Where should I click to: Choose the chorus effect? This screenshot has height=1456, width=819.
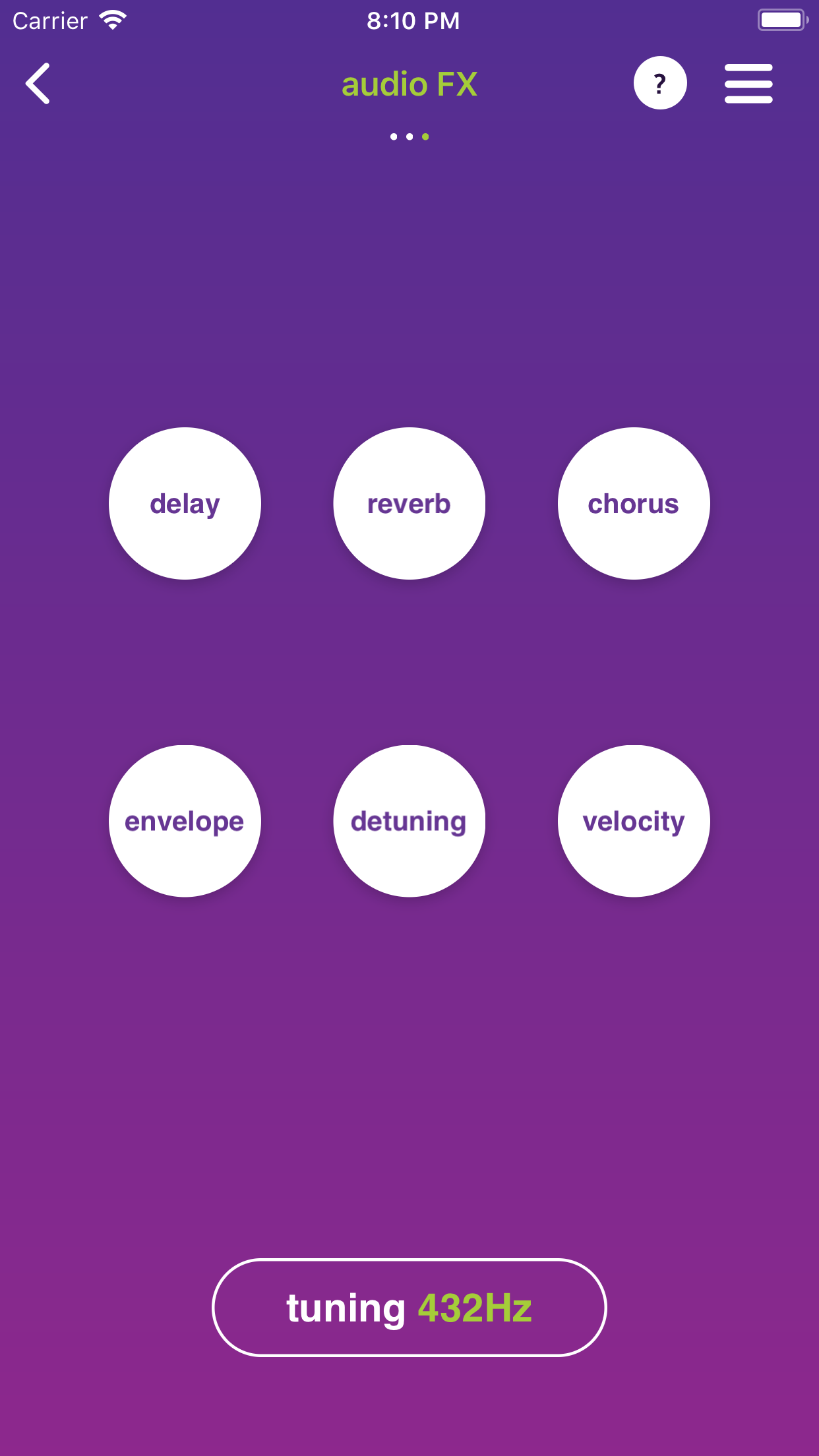point(634,504)
